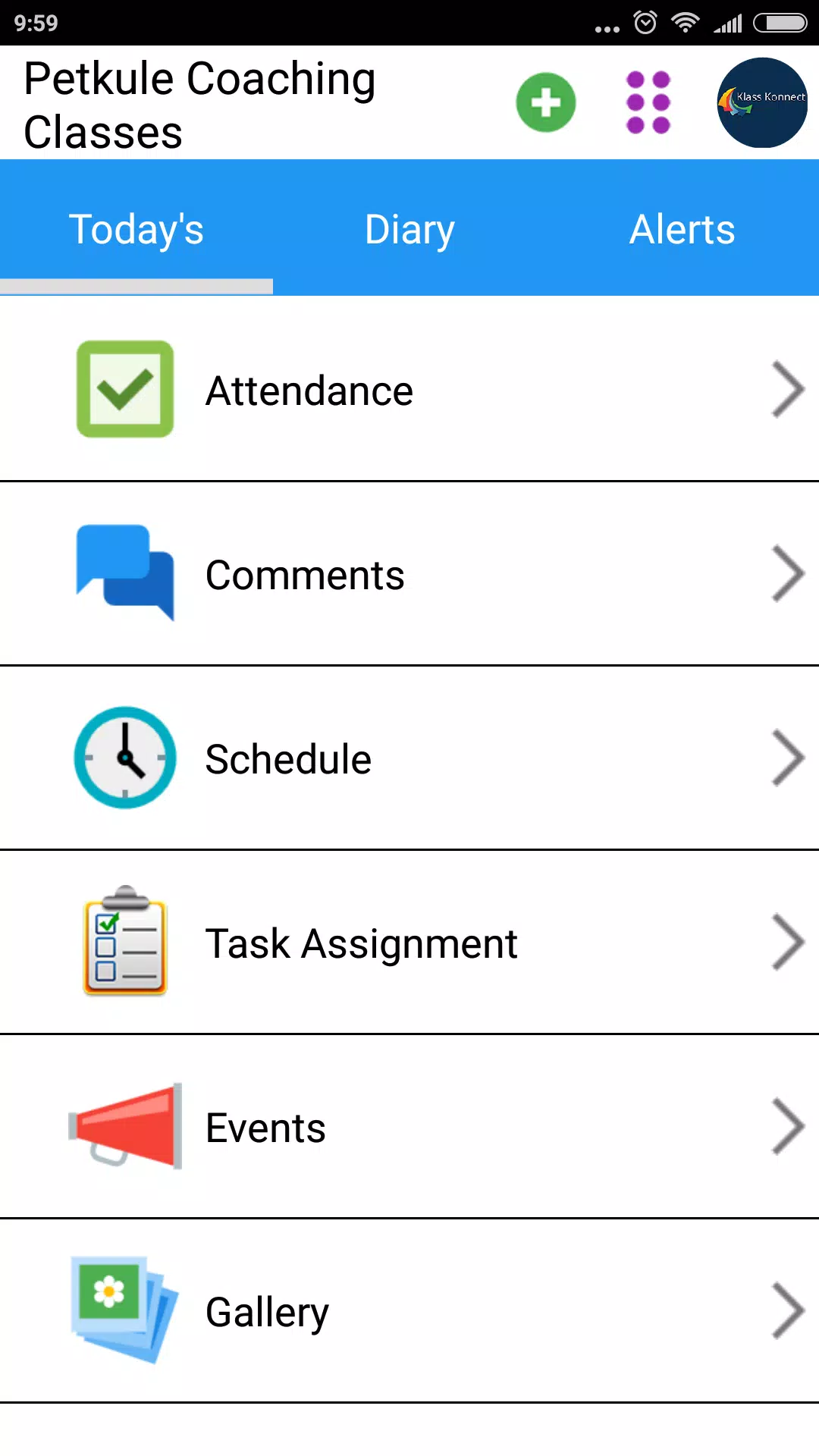View the Schedule
The height and width of the screenshot is (1456, 819).
(409, 758)
